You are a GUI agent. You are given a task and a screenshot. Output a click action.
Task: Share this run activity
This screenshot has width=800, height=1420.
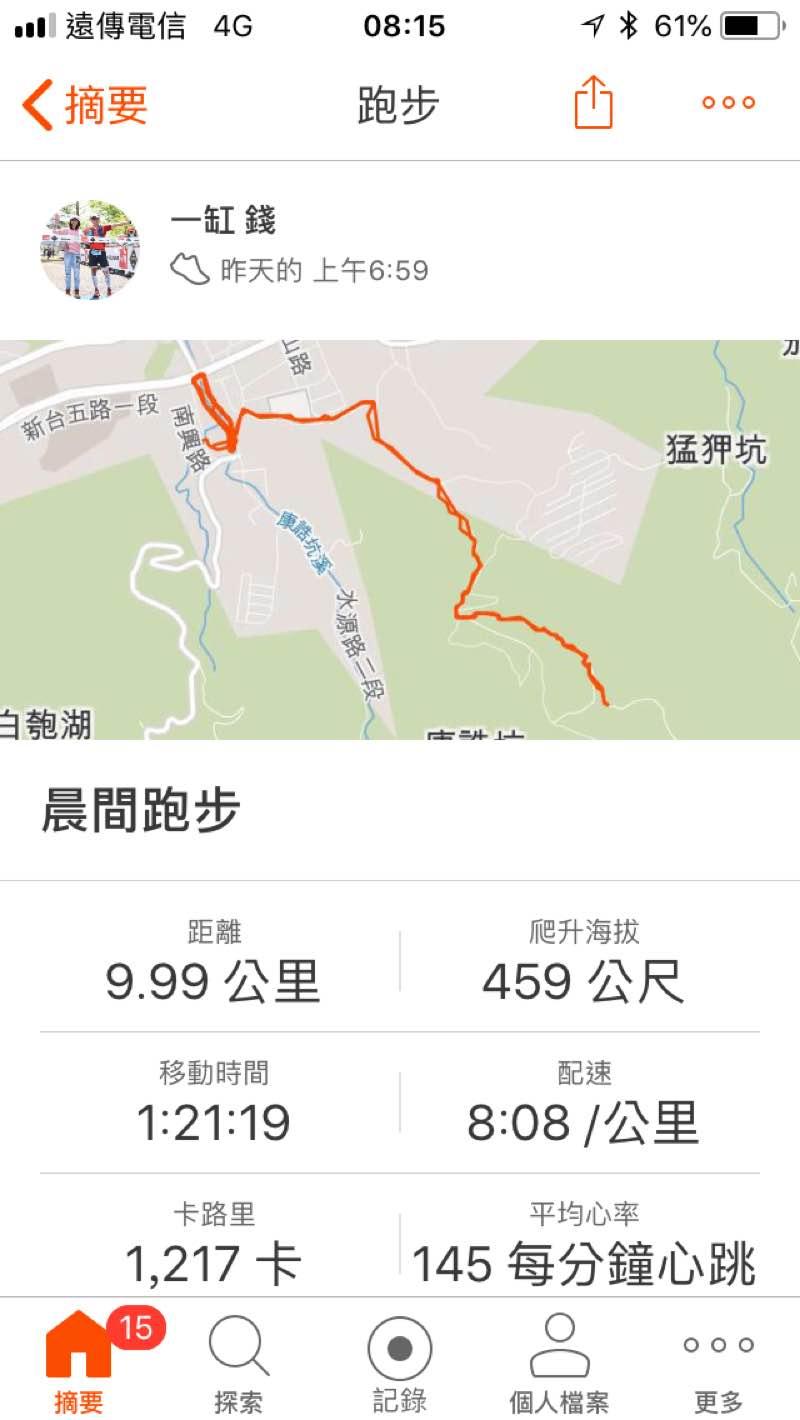593,103
